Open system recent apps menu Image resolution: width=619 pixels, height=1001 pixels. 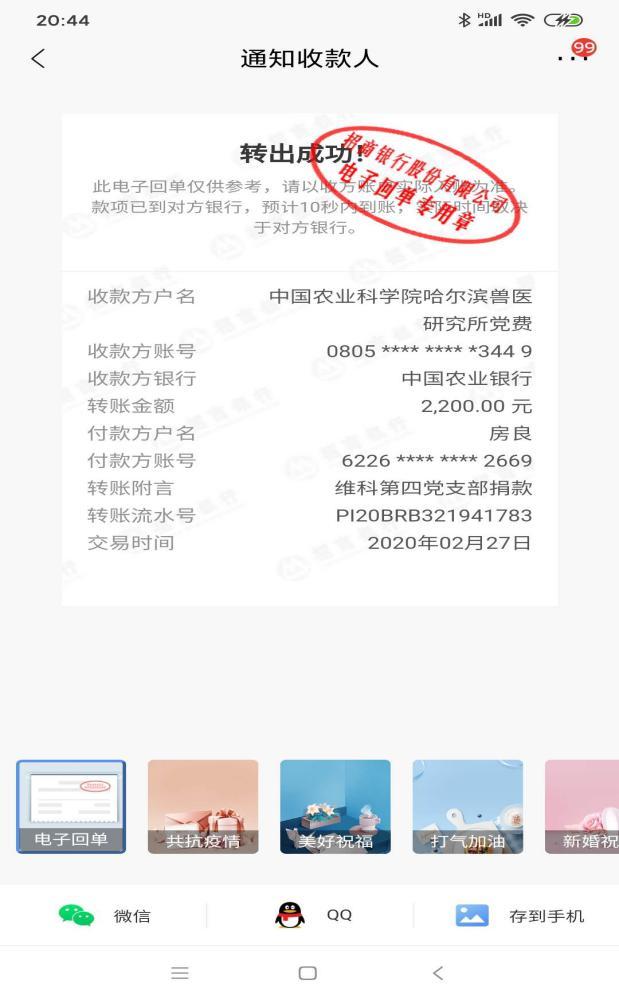pos(180,973)
